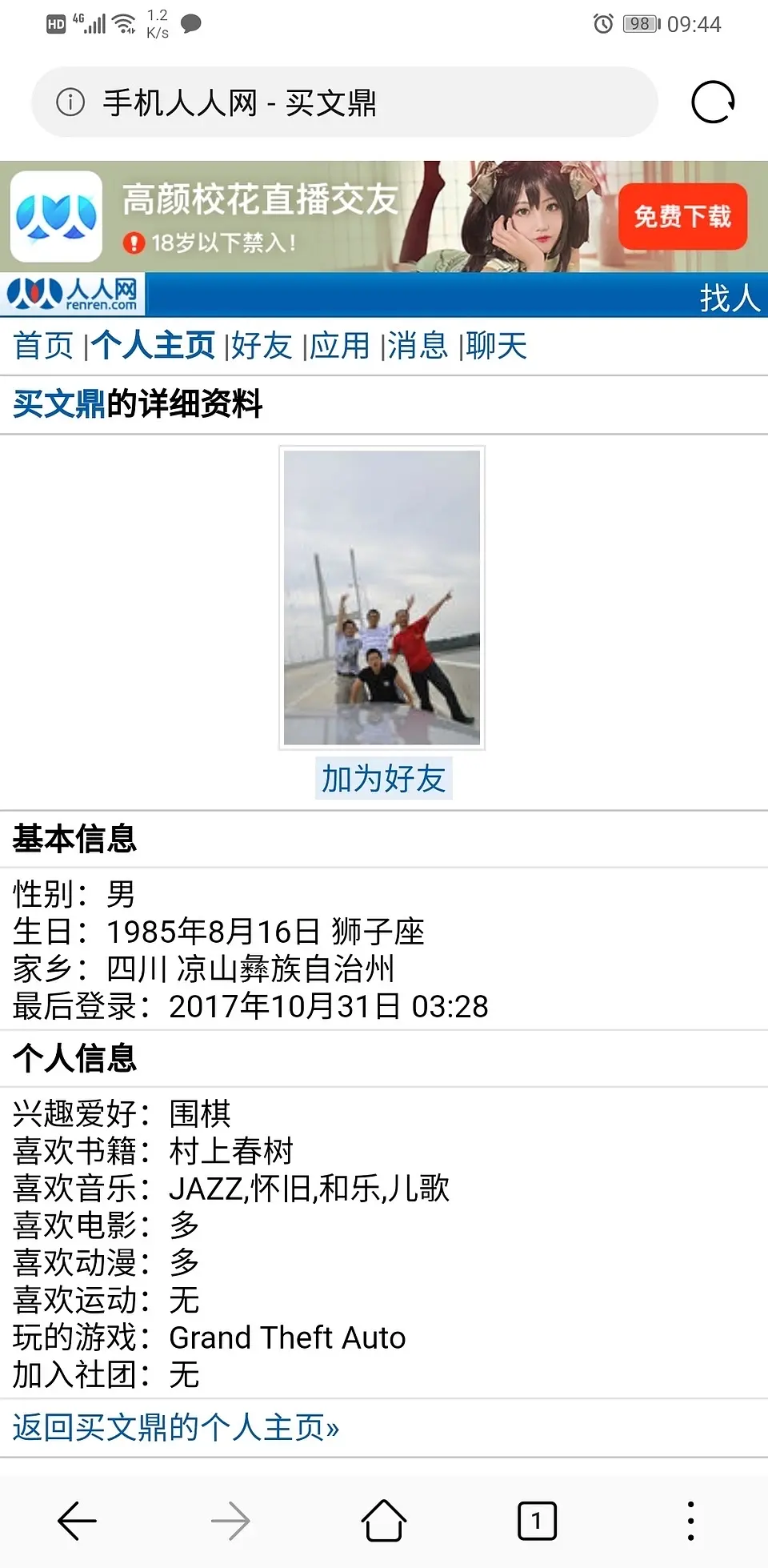Open the browser tabs switcher
This screenshot has width=768, height=1568.
(x=537, y=1520)
